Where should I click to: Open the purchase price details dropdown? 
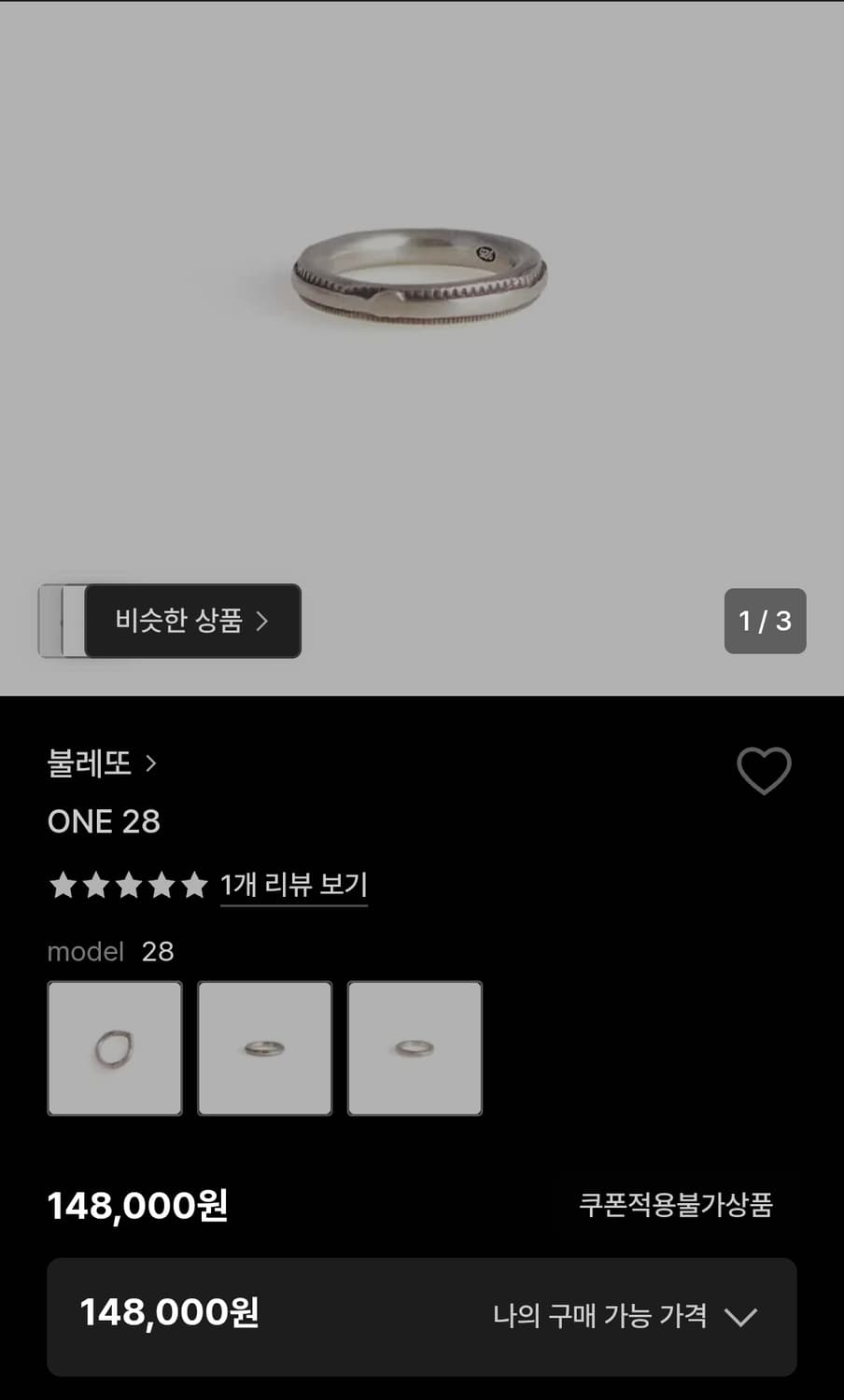[x=742, y=1316]
